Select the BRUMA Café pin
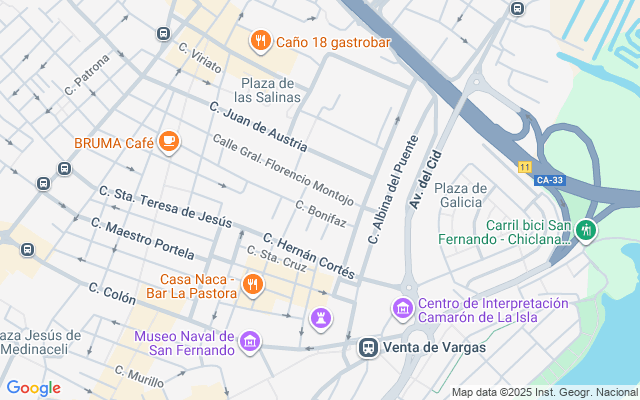This screenshot has width=640, height=400. 169,143
